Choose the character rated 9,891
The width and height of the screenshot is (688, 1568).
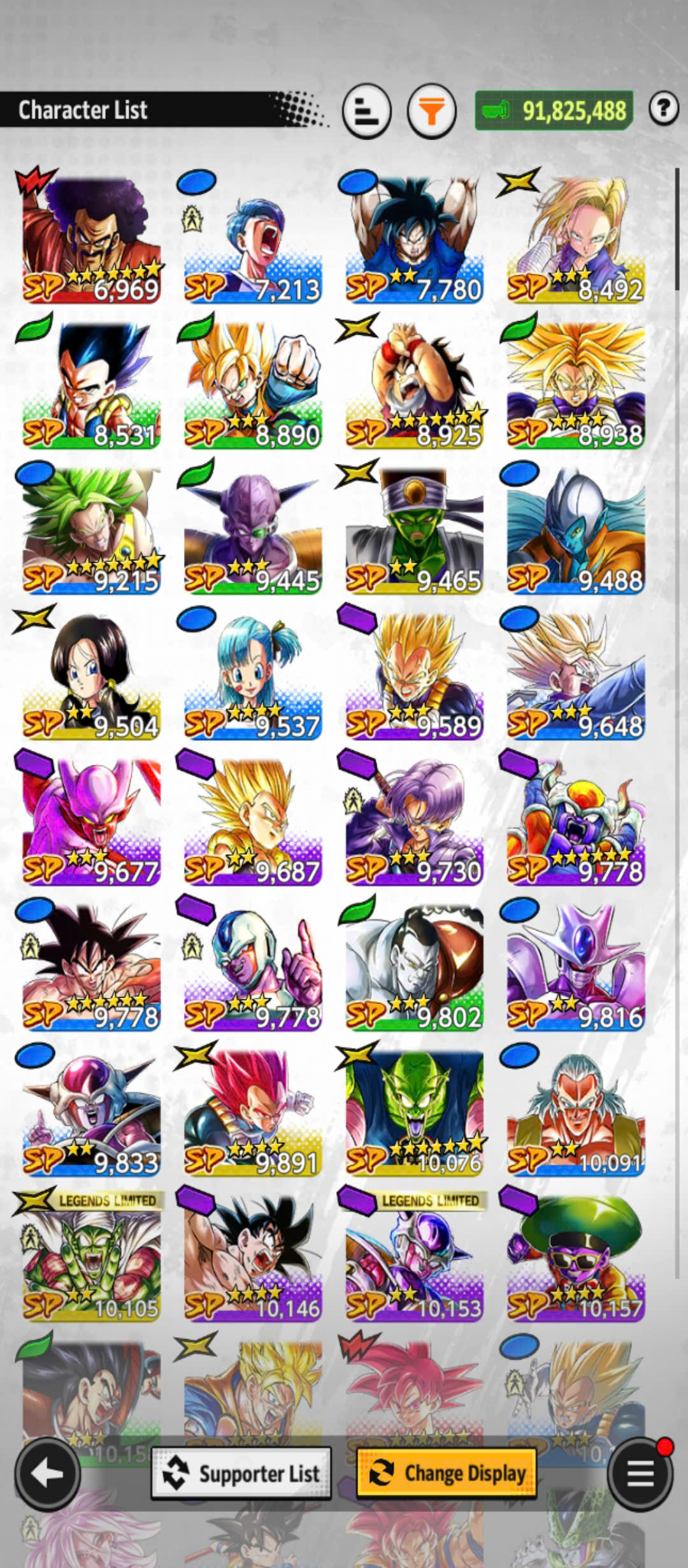coord(253,1112)
